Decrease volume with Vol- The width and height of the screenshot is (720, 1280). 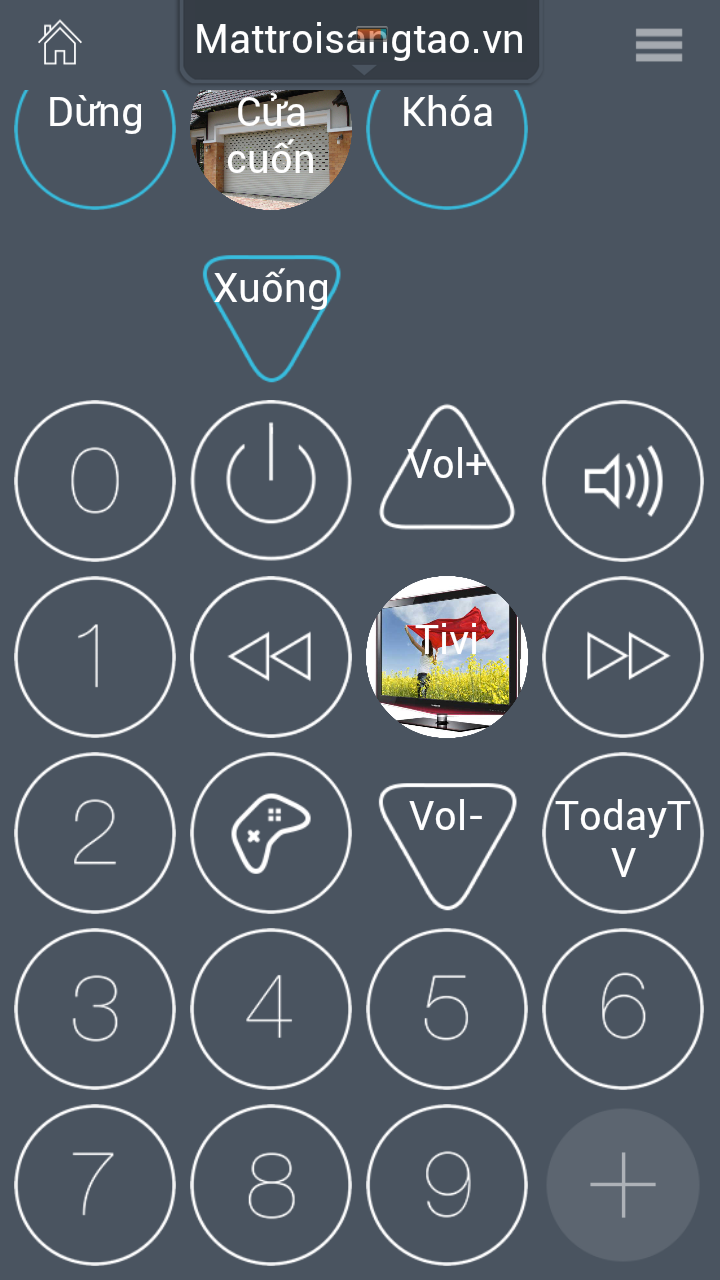coord(447,825)
